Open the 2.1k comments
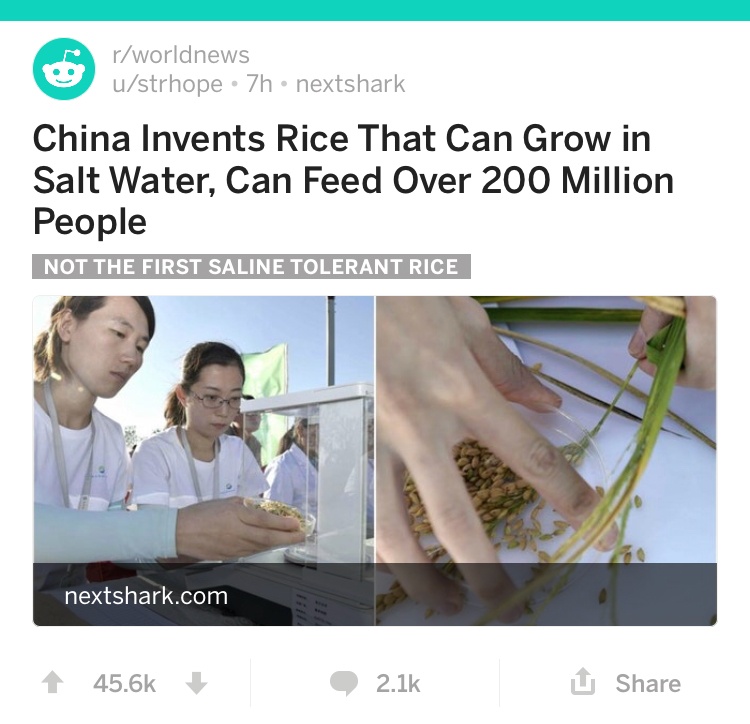 [375, 683]
